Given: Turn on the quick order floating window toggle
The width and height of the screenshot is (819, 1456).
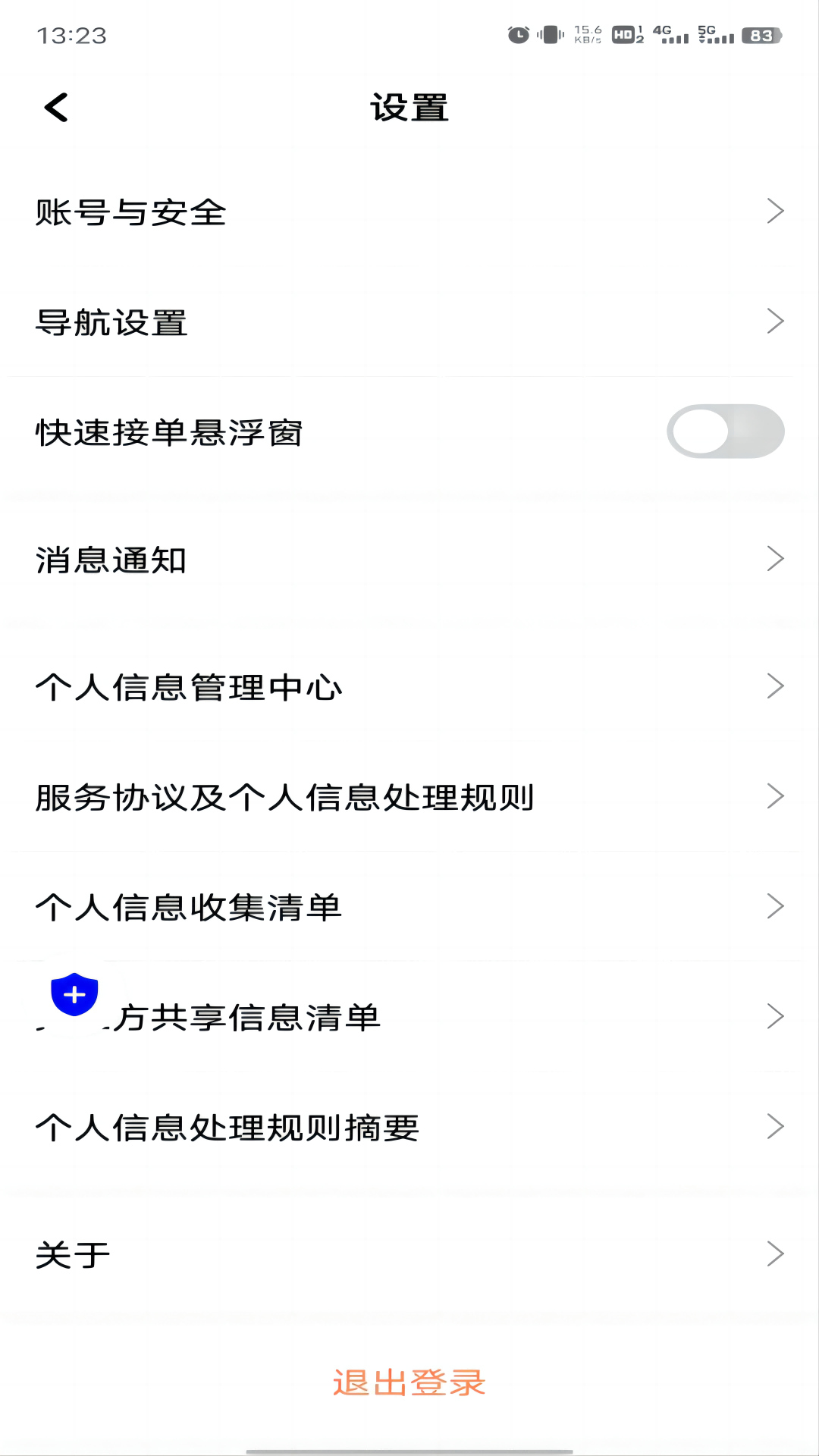Looking at the screenshot, I should point(726,431).
